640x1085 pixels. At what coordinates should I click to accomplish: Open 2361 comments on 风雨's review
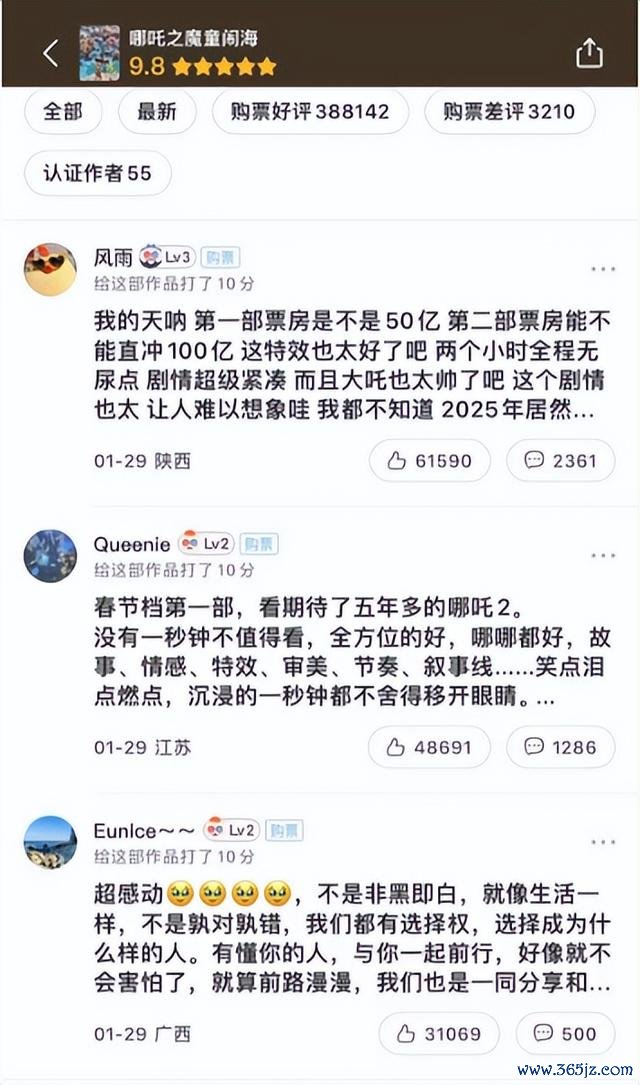[560, 461]
